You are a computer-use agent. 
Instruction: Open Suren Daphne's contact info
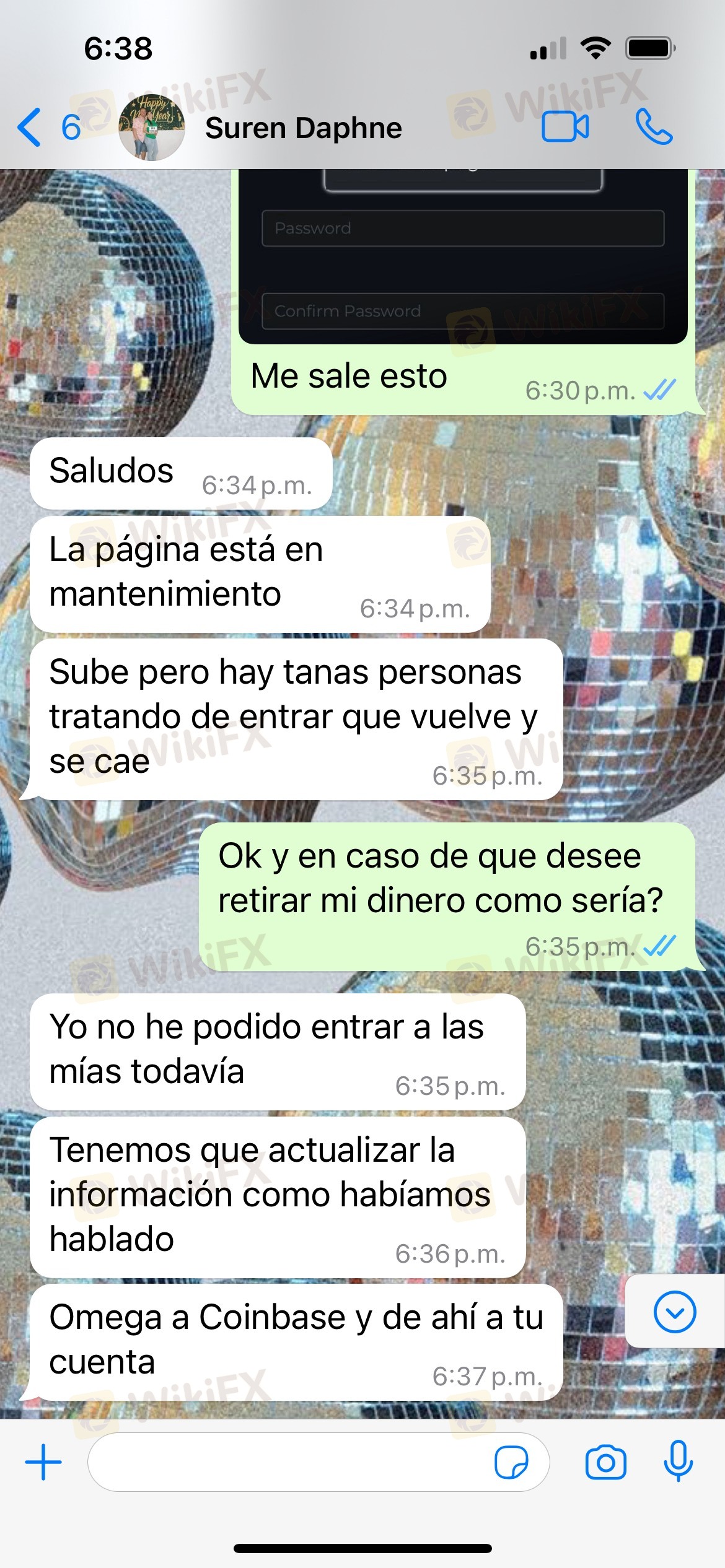click(303, 128)
